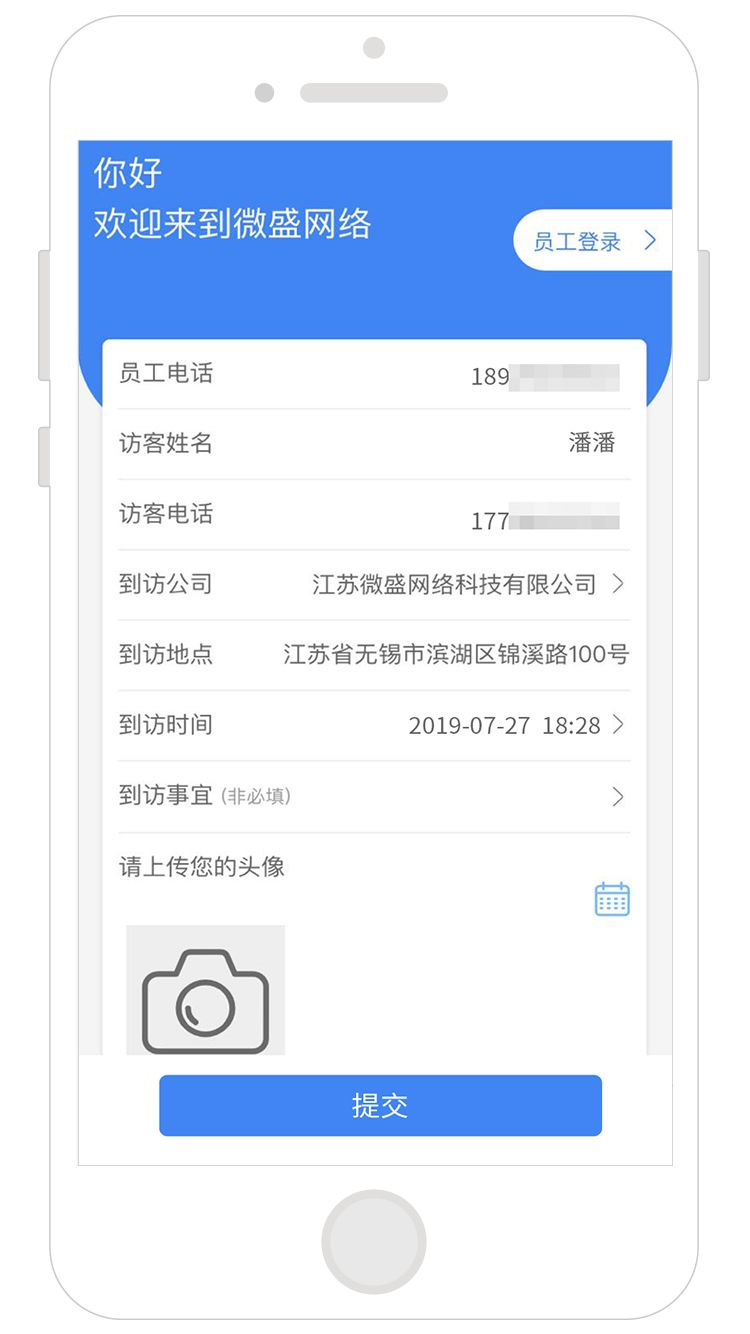Choose the 到访公司 company to visit
The height and width of the screenshot is (1334, 750).
[374, 585]
